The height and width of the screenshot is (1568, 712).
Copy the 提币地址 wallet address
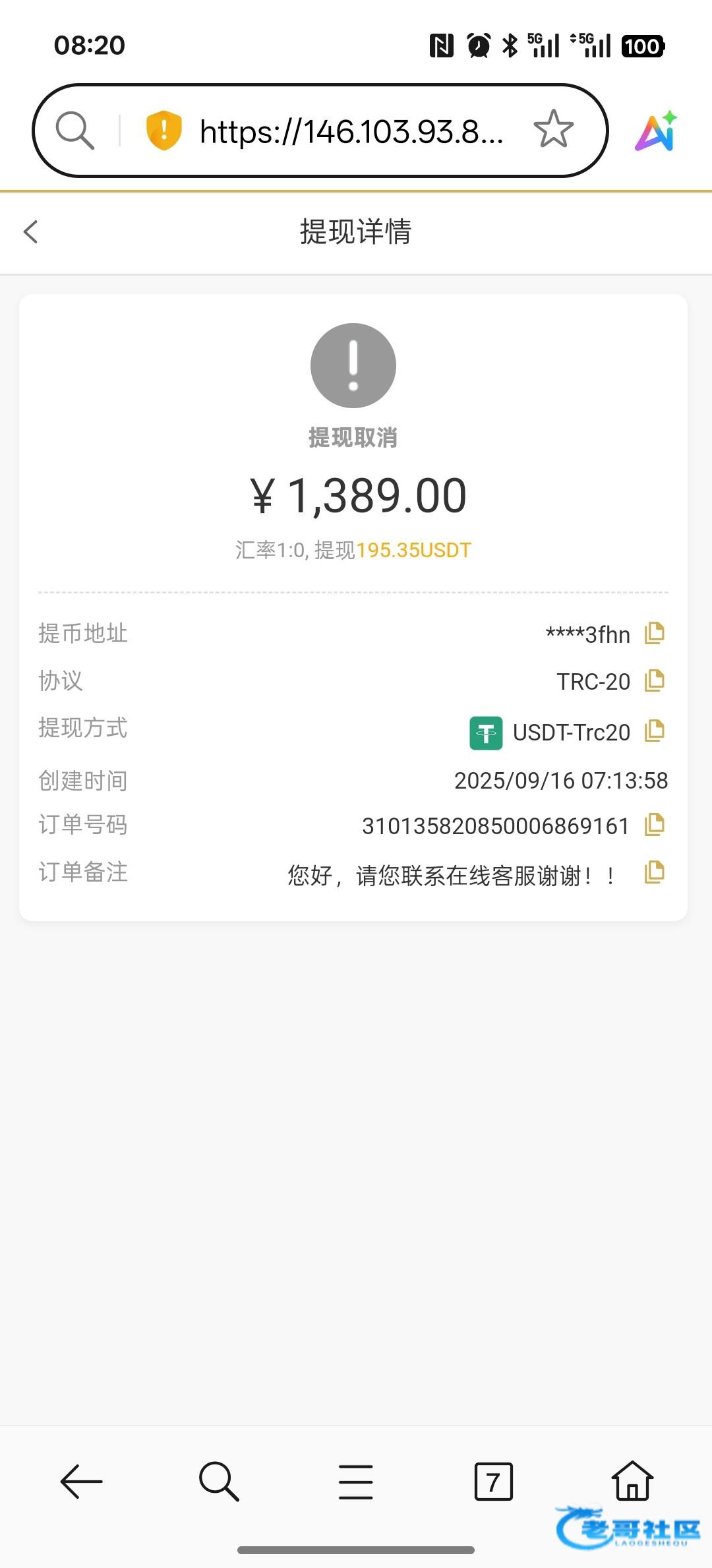(x=654, y=633)
